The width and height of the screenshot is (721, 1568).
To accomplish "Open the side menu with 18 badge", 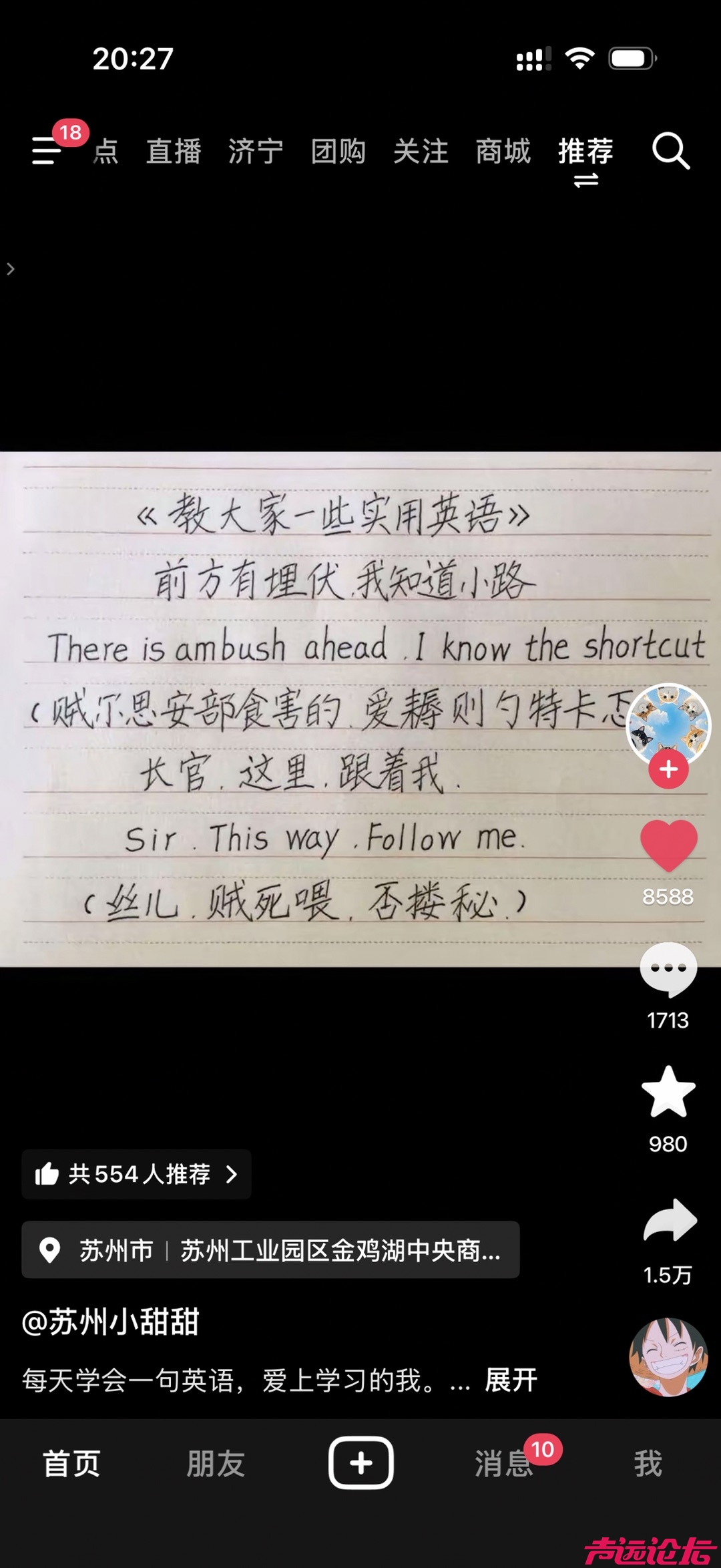I will (47, 150).
